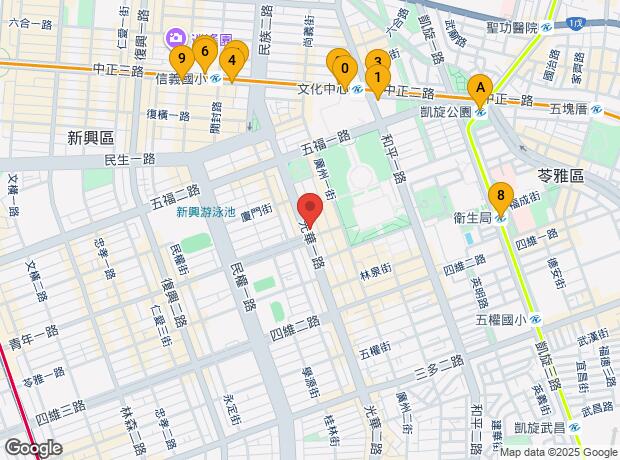Select the orange marker numbered 9
This screenshot has height=460, width=620.
pos(182,60)
